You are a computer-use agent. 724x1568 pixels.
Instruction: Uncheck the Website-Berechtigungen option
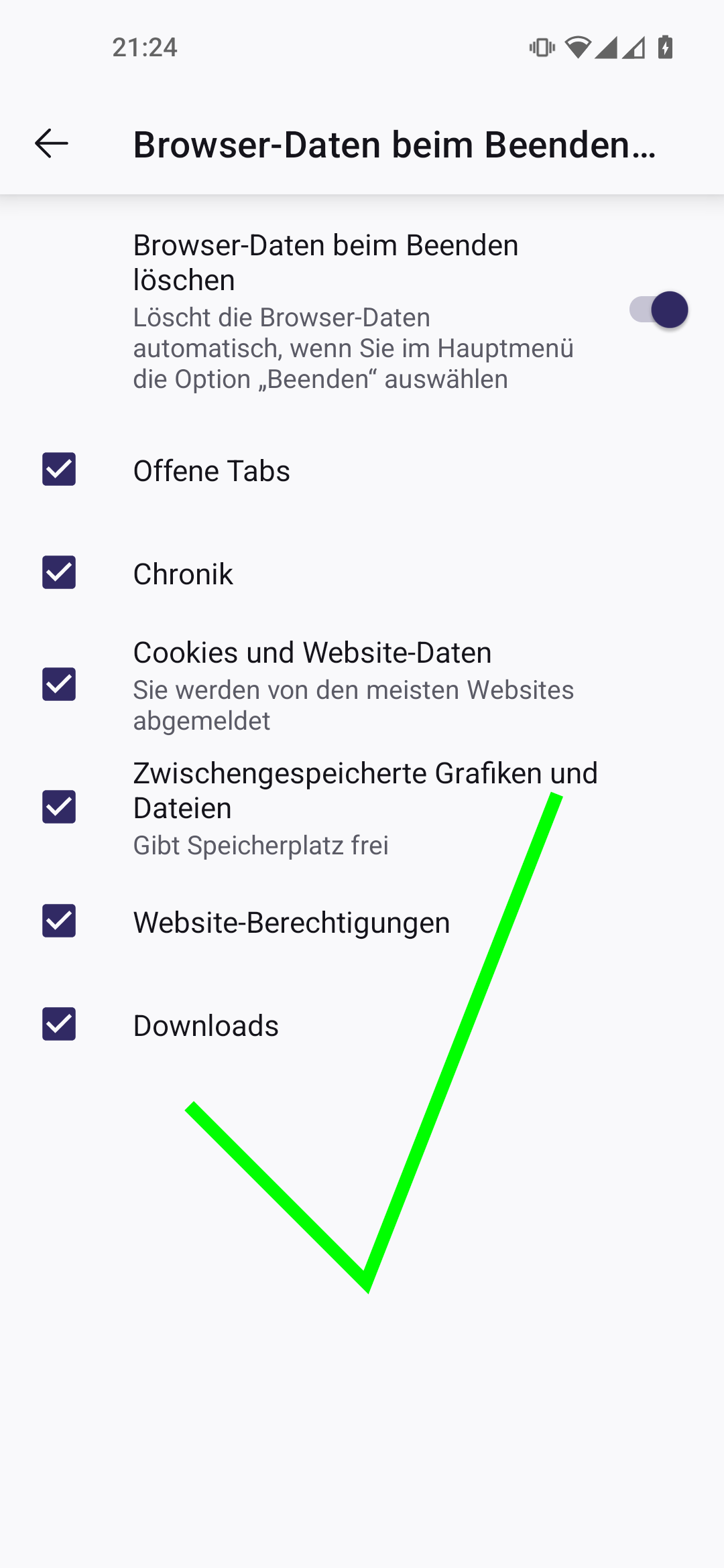(59, 922)
